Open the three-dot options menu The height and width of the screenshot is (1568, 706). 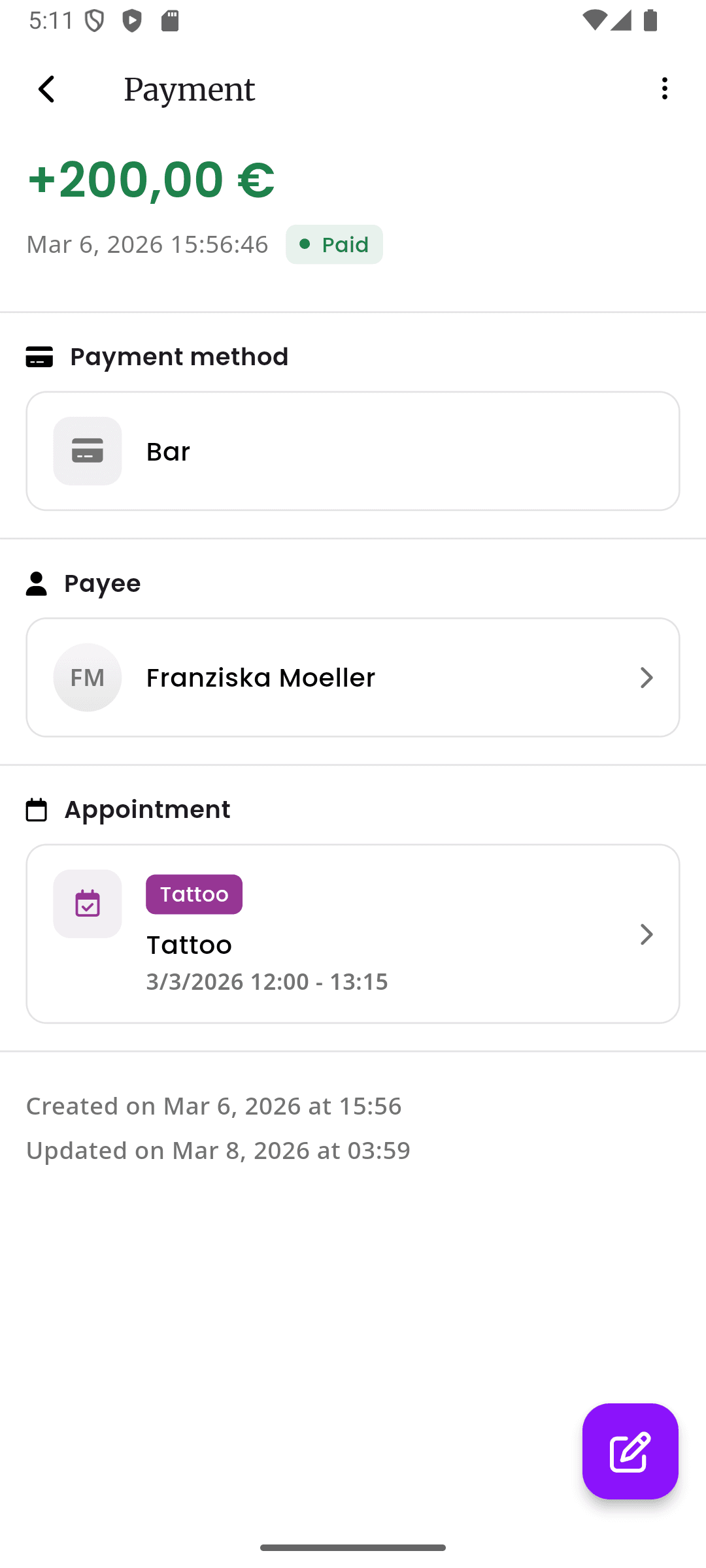pos(664,89)
